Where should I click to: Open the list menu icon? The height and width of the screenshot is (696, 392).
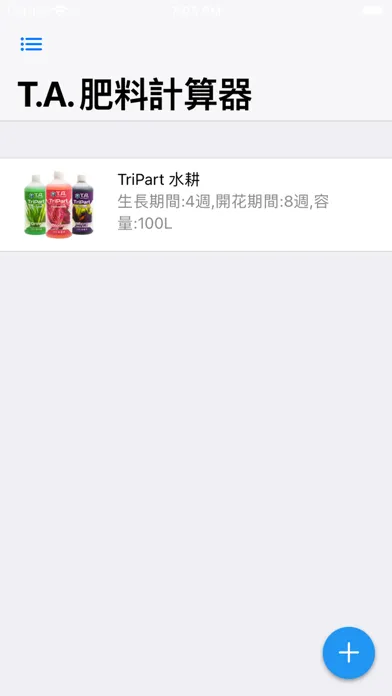click(x=31, y=44)
